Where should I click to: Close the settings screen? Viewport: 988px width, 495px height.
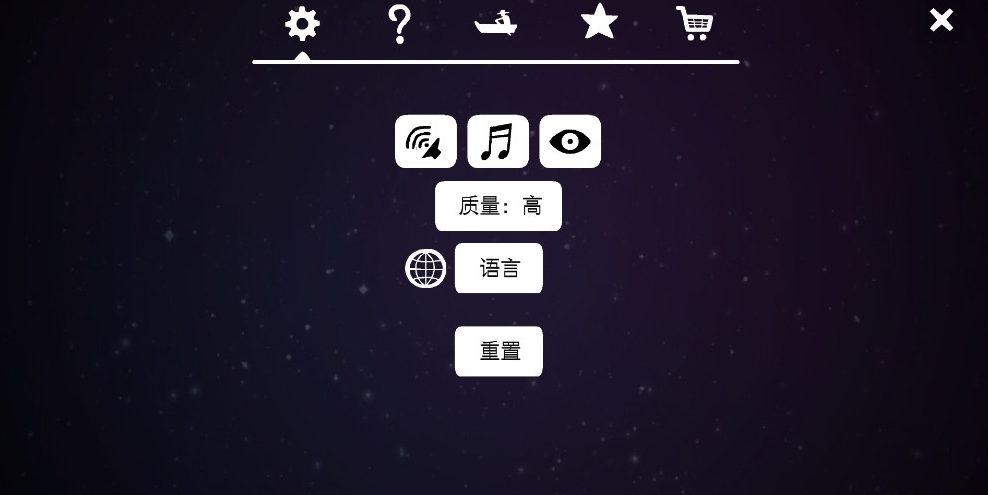click(x=941, y=20)
